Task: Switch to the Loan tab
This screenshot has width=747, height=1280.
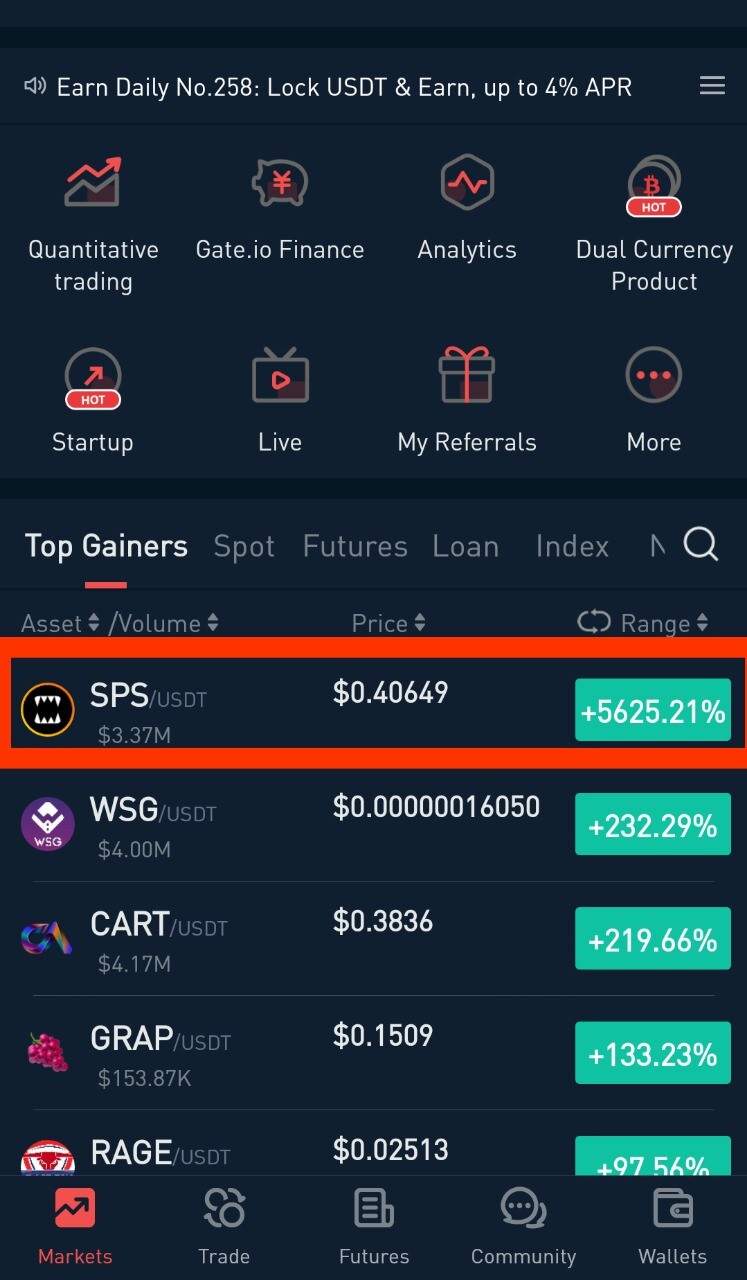Action: click(466, 546)
